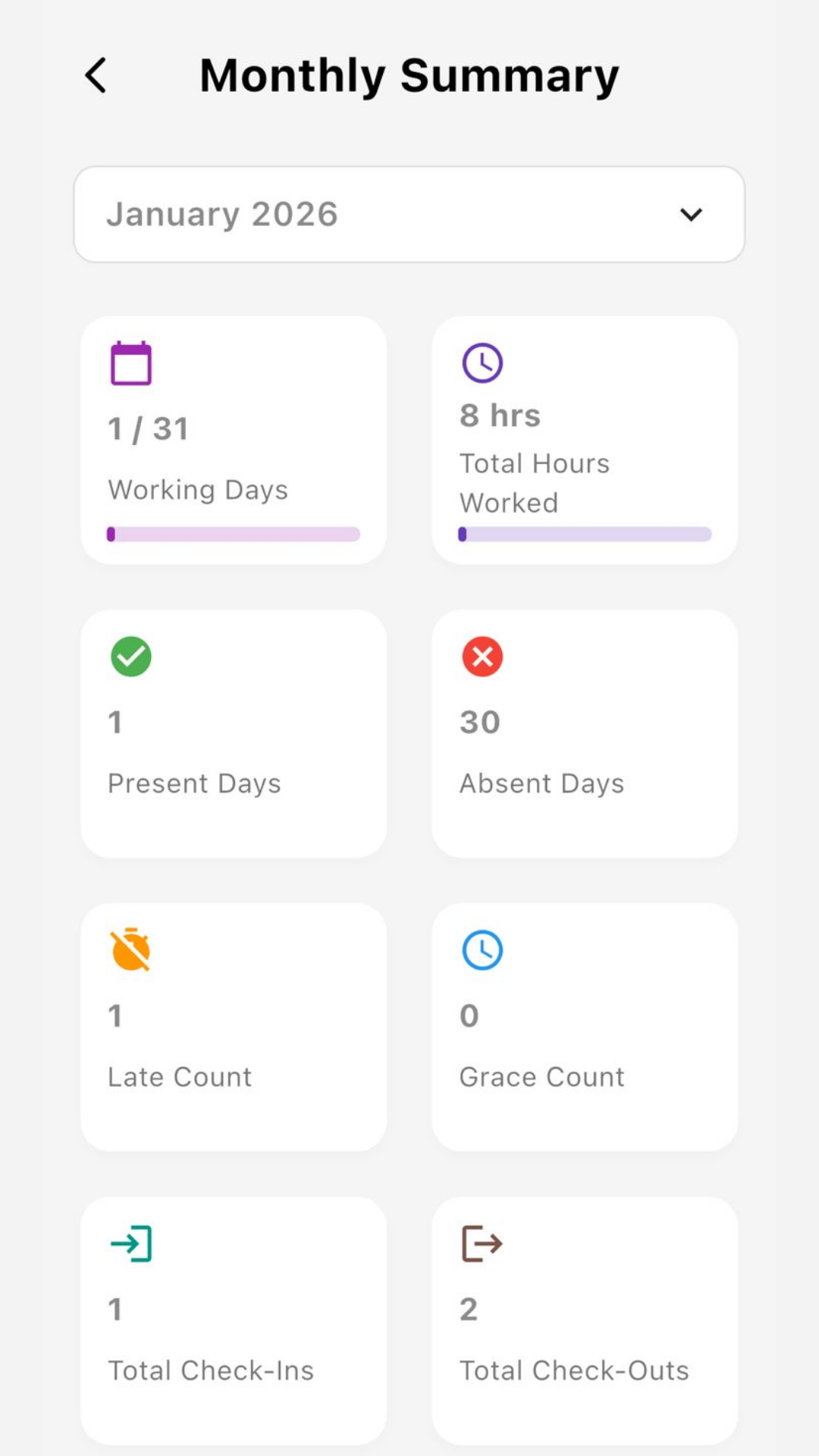The image size is (819, 1456).
Task: Select the Present Days card
Action: pyautogui.click(x=233, y=733)
